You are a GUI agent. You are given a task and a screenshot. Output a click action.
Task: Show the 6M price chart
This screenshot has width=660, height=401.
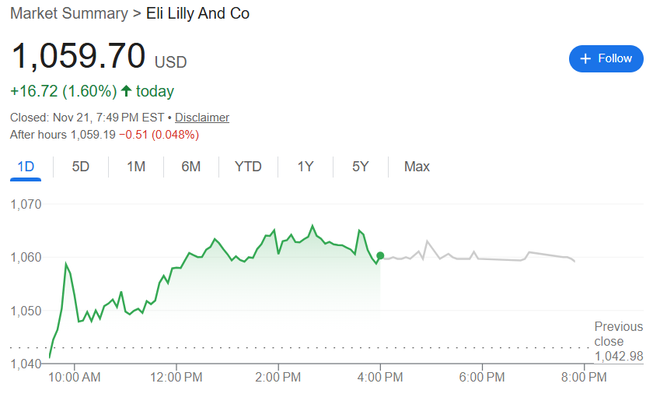point(191,166)
